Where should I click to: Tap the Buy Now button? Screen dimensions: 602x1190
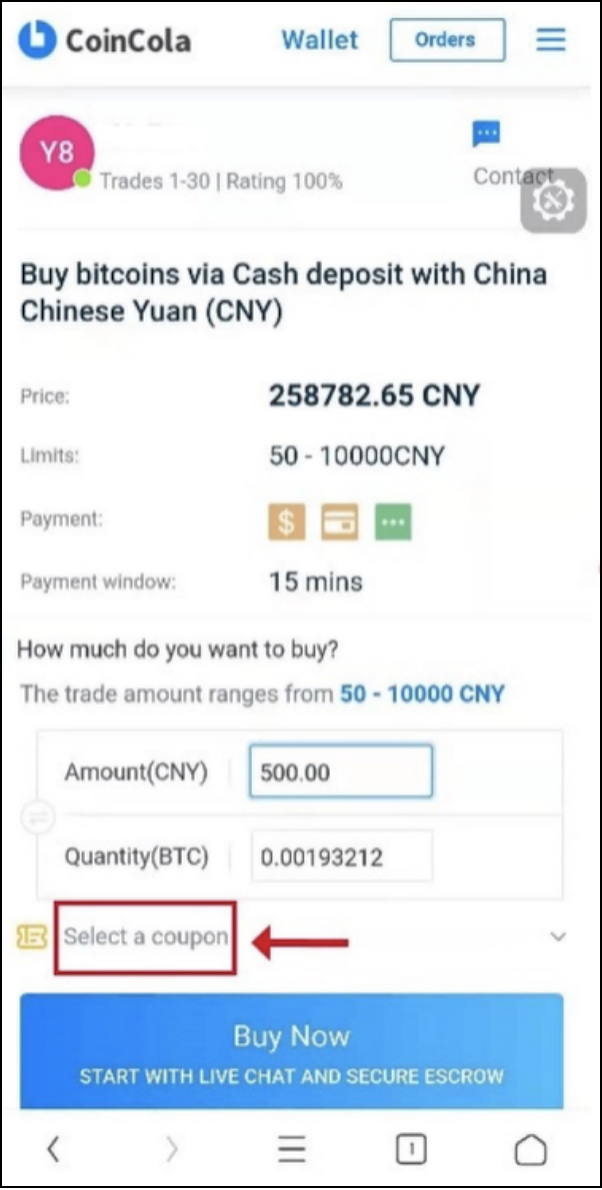point(292,1051)
